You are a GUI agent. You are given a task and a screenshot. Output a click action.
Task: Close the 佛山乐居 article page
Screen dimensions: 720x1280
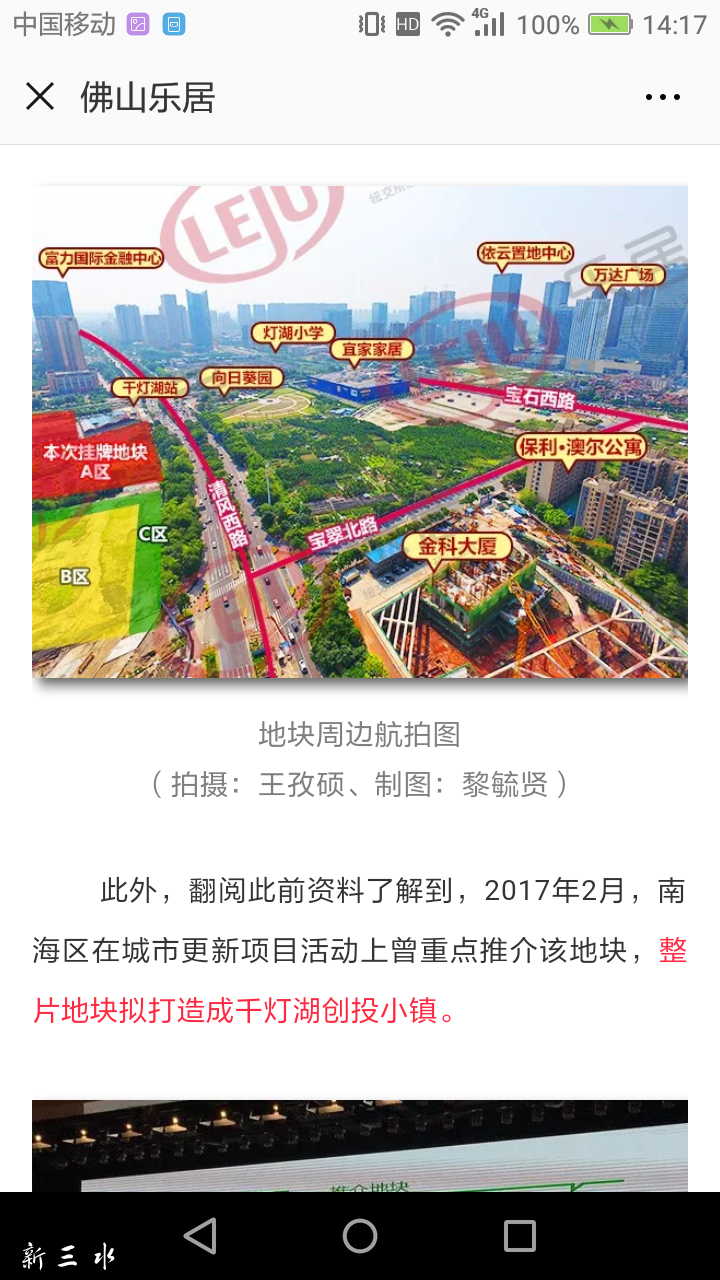40,97
